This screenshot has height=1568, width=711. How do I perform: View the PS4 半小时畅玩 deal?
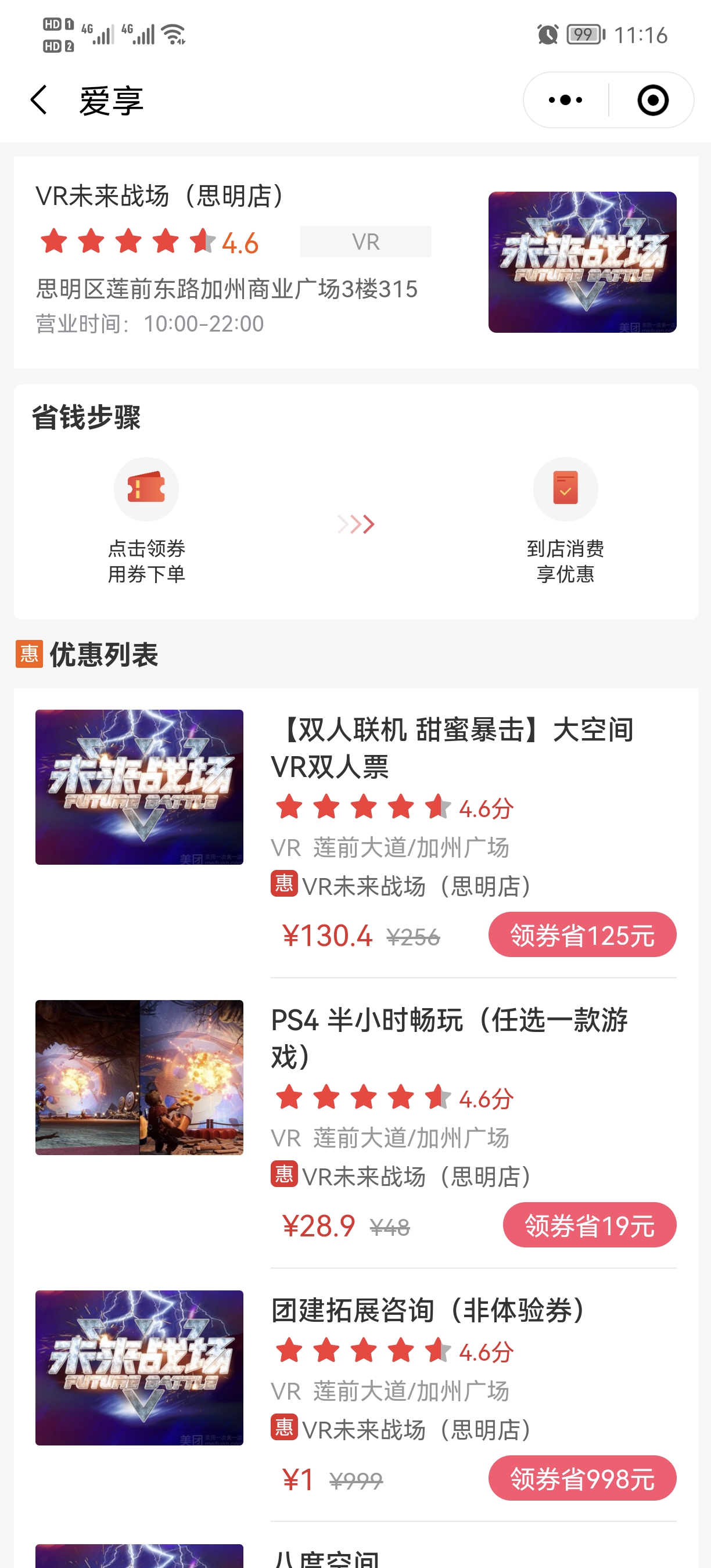(449, 1038)
